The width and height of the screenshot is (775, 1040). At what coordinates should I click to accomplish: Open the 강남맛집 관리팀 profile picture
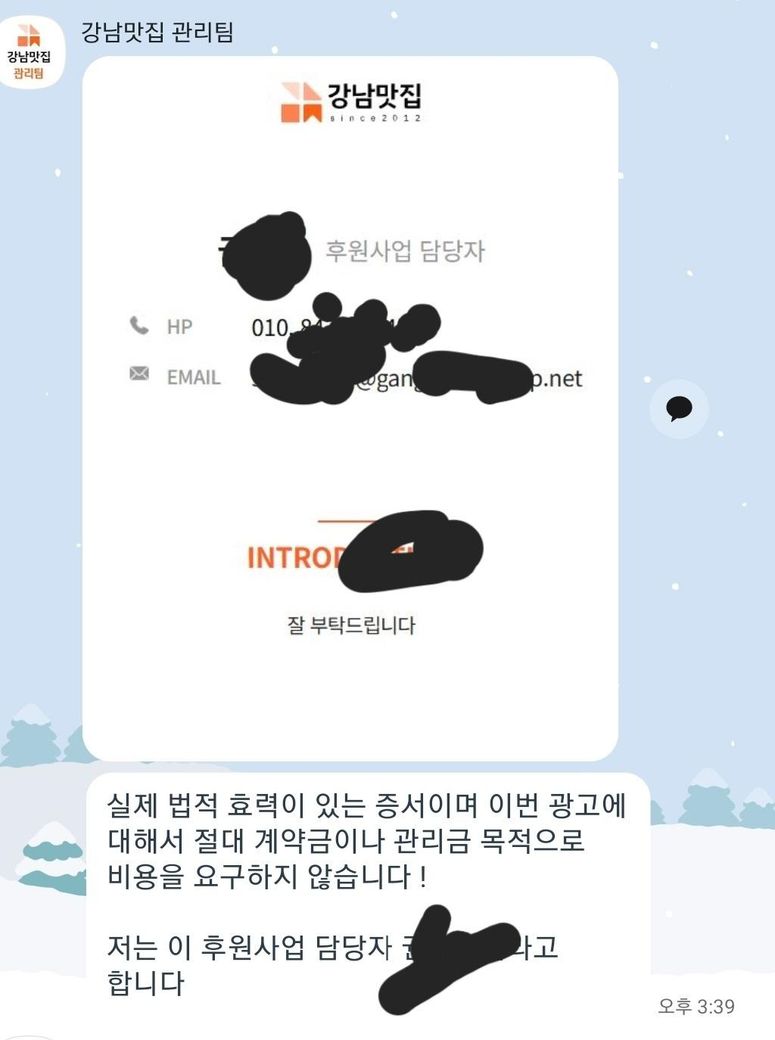point(30,54)
